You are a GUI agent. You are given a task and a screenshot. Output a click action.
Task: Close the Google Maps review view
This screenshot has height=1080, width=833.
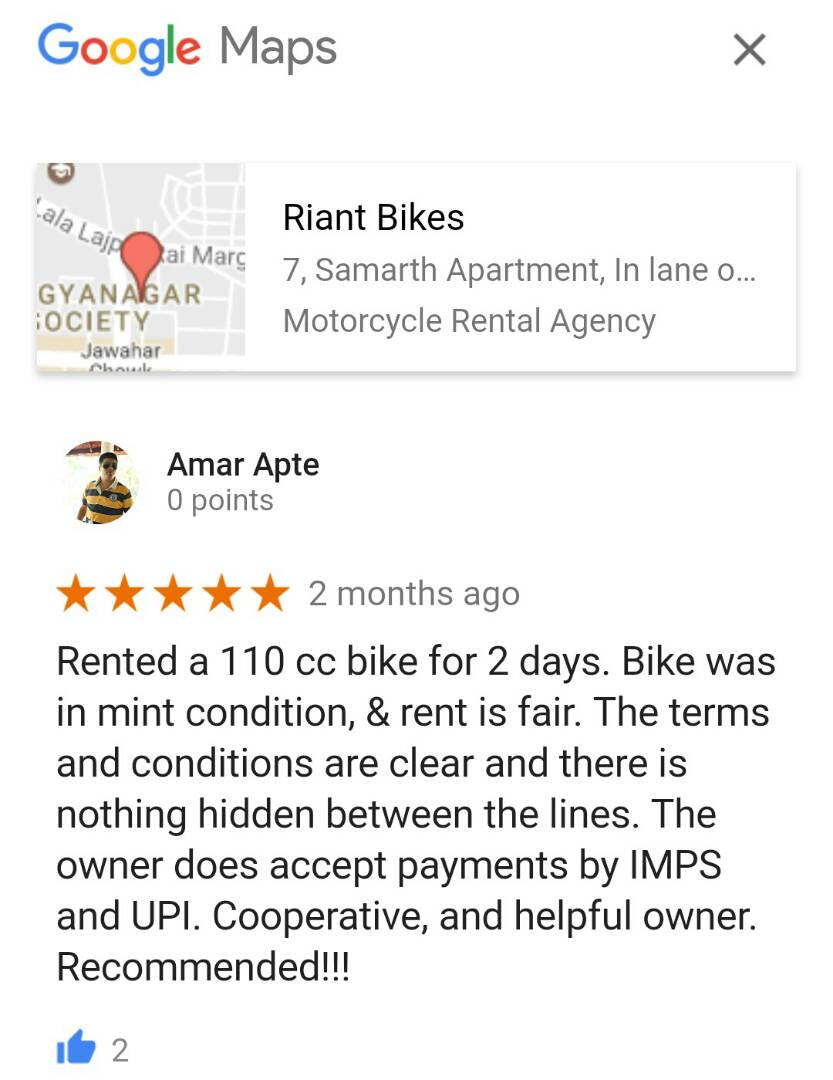pyautogui.click(x=749, y=49)
